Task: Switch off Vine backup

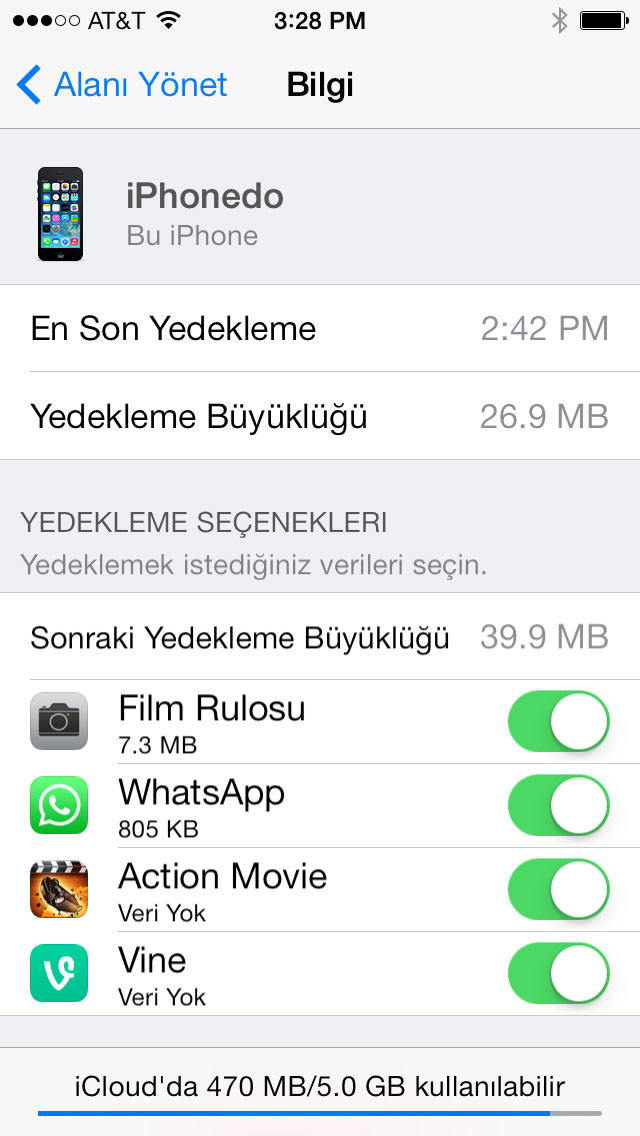Action: 559,974
